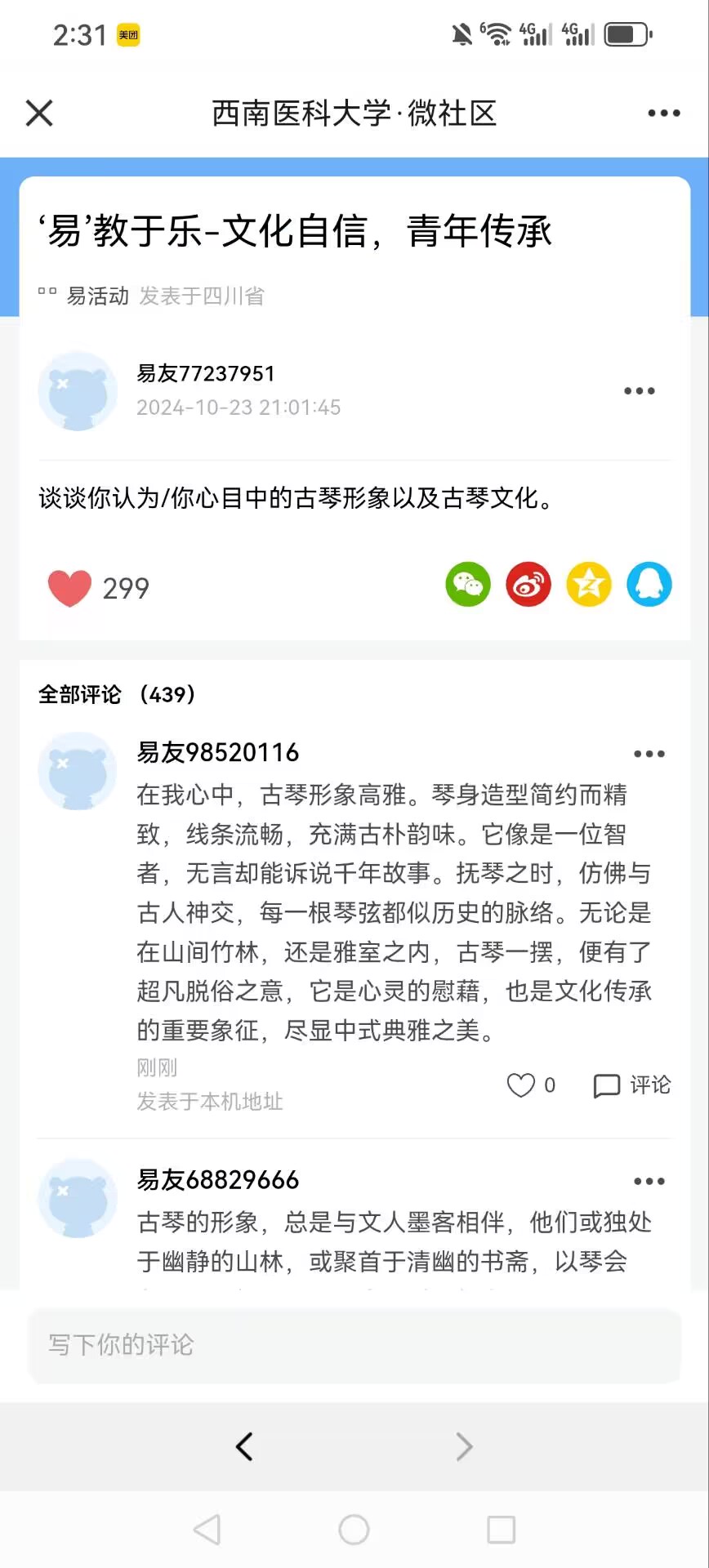Open options for 易友98520116's comment
This screenshot has height=1568, width=709.
[649, 754]
